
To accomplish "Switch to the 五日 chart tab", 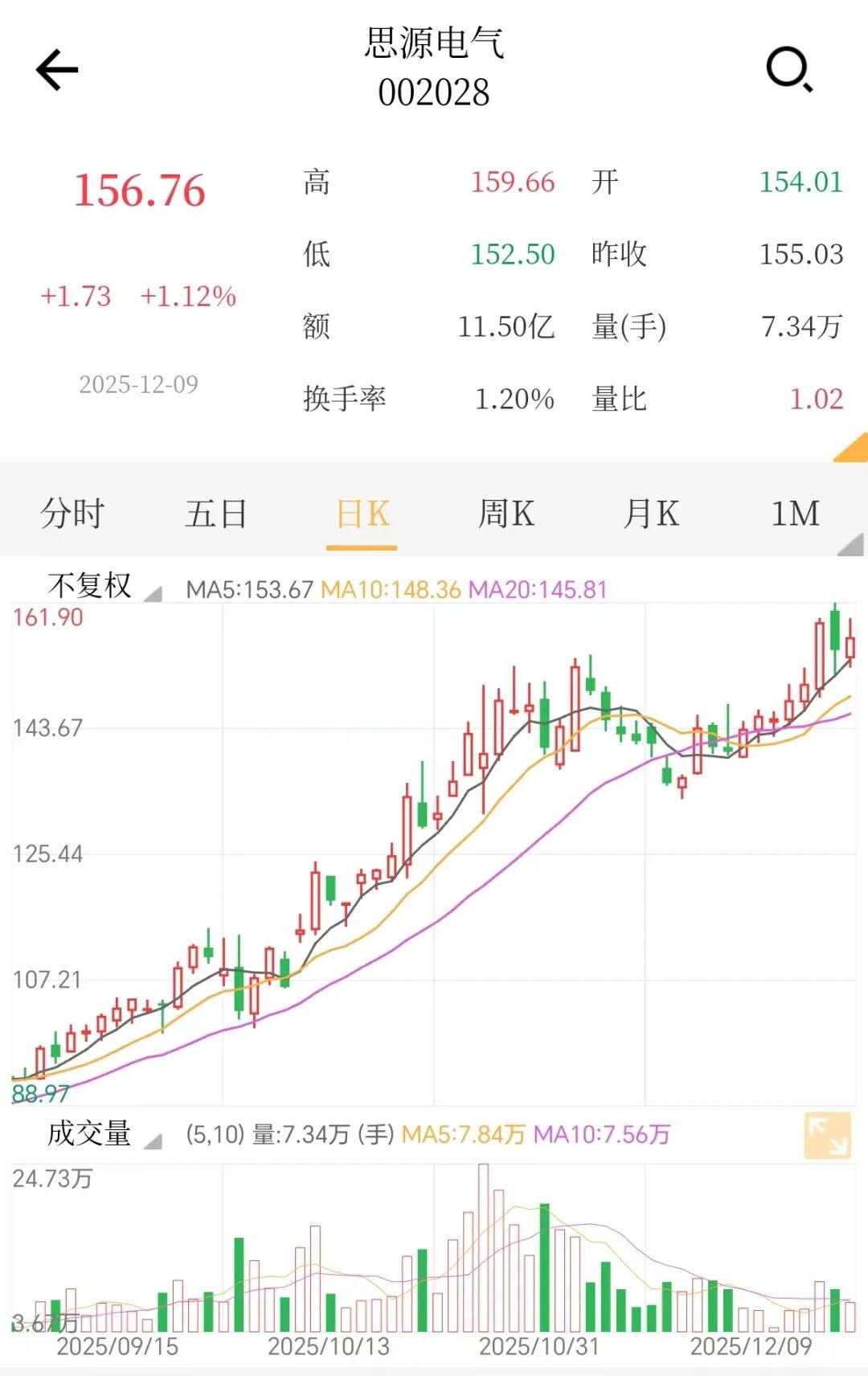I will 216,514.
